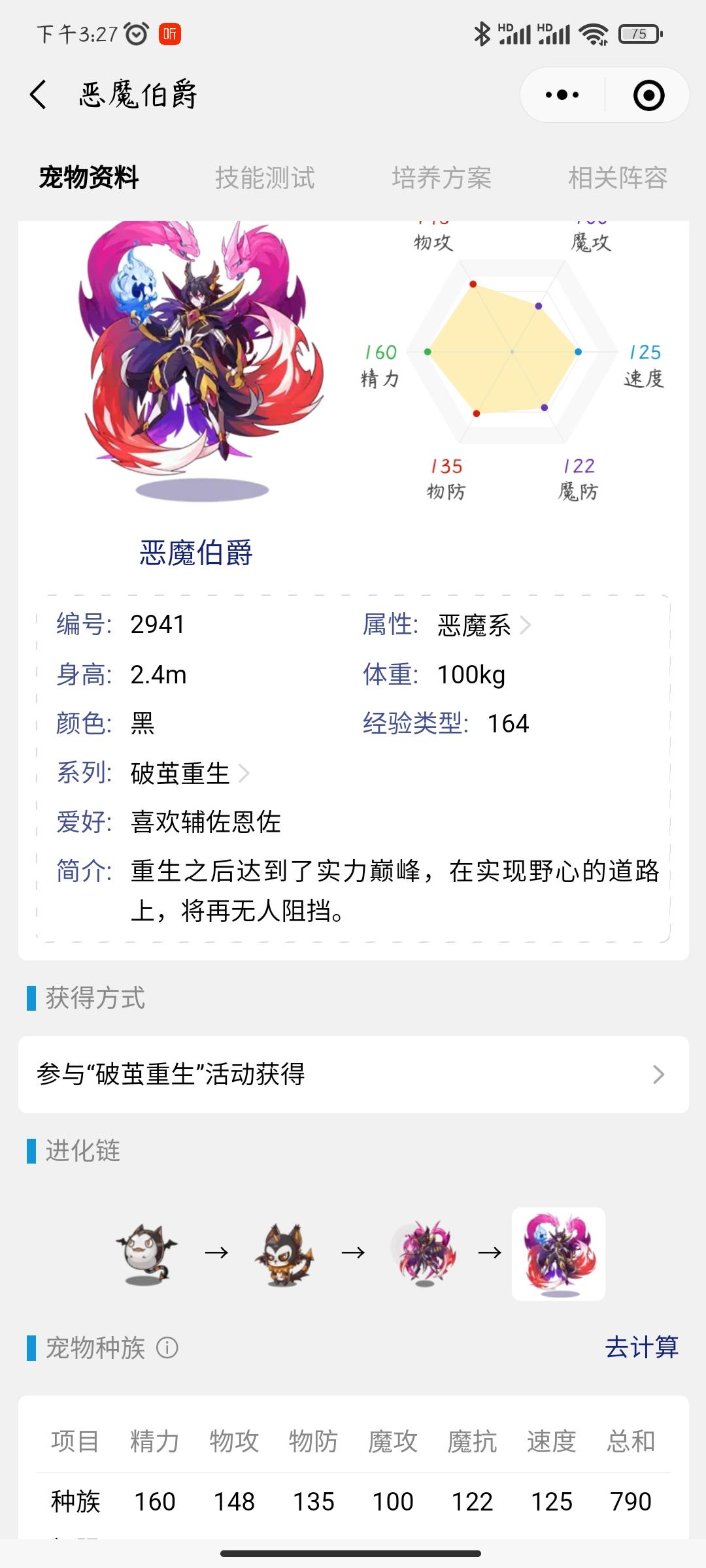Open the 去计算 link

tap(641, 1347)
